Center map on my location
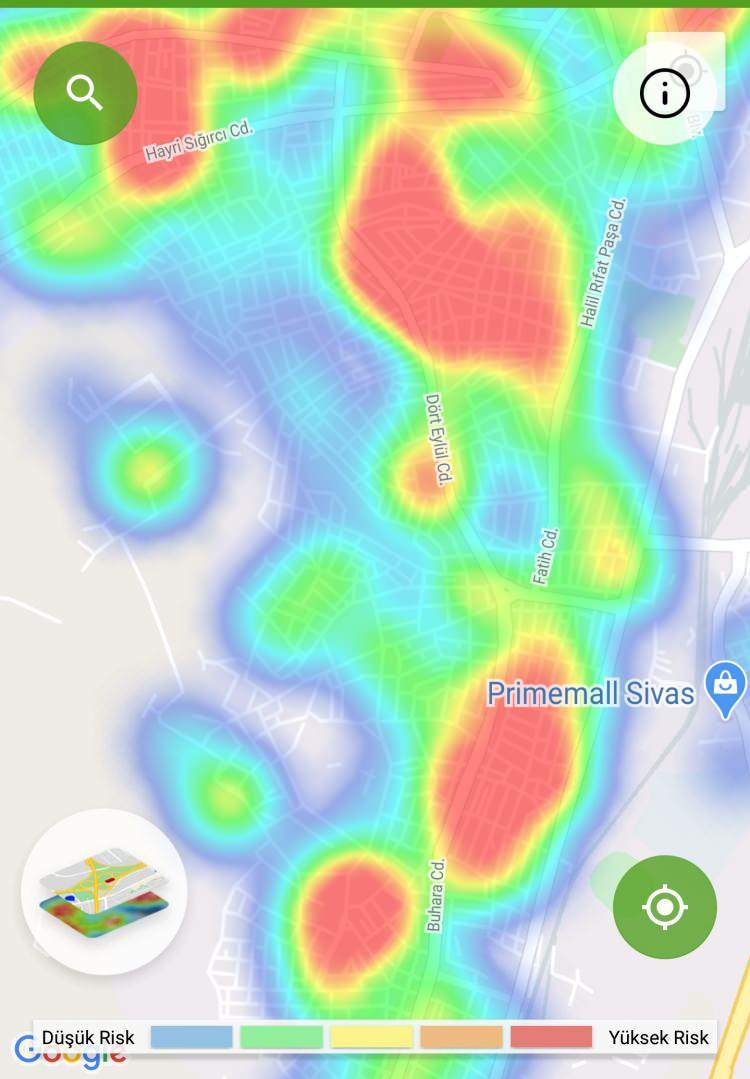 [x=664, y=907]
